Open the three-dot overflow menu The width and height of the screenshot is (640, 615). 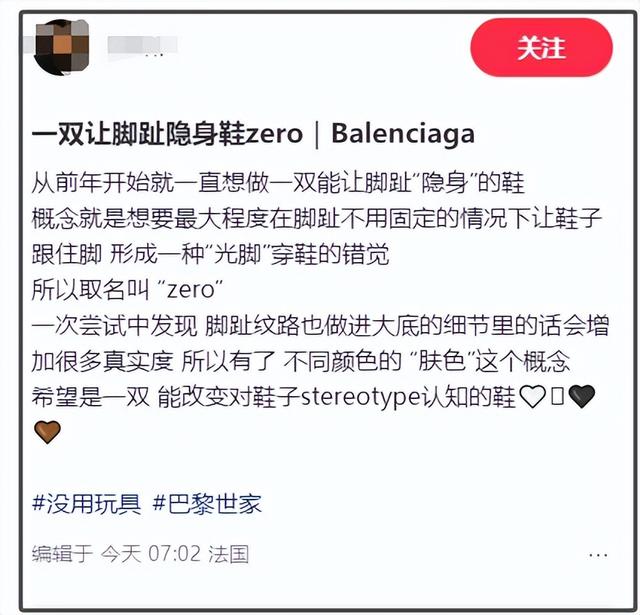point(598,553)
